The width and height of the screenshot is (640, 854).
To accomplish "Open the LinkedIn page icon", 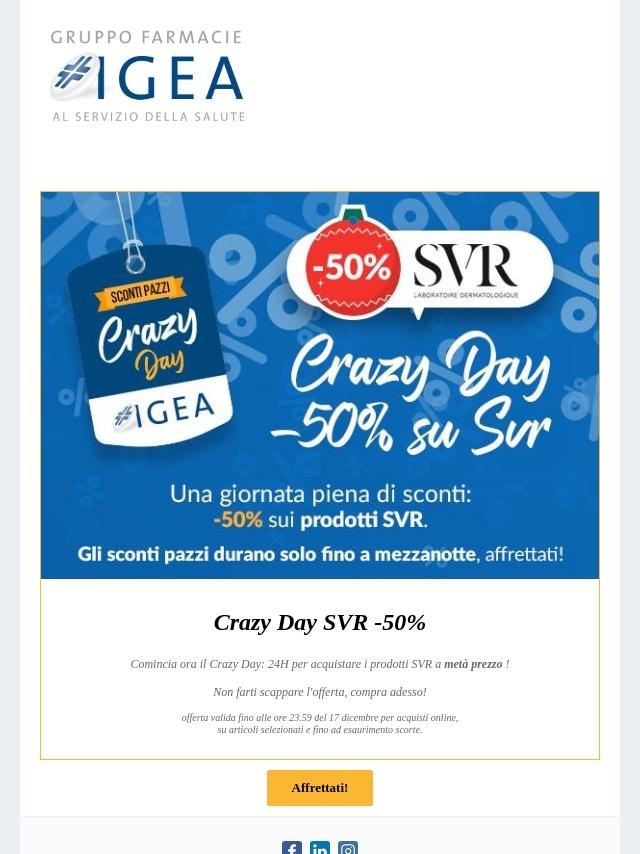I will [320, 848].
